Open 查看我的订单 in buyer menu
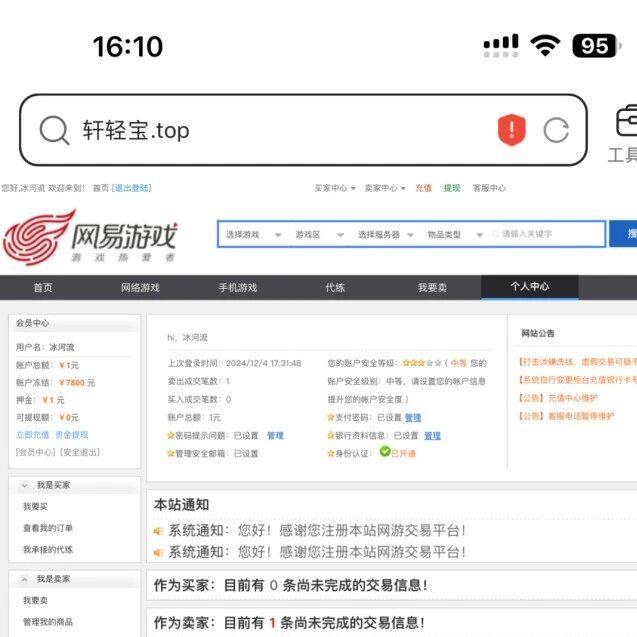Viewport: 637px width, 637px height. tap(48, 528)
